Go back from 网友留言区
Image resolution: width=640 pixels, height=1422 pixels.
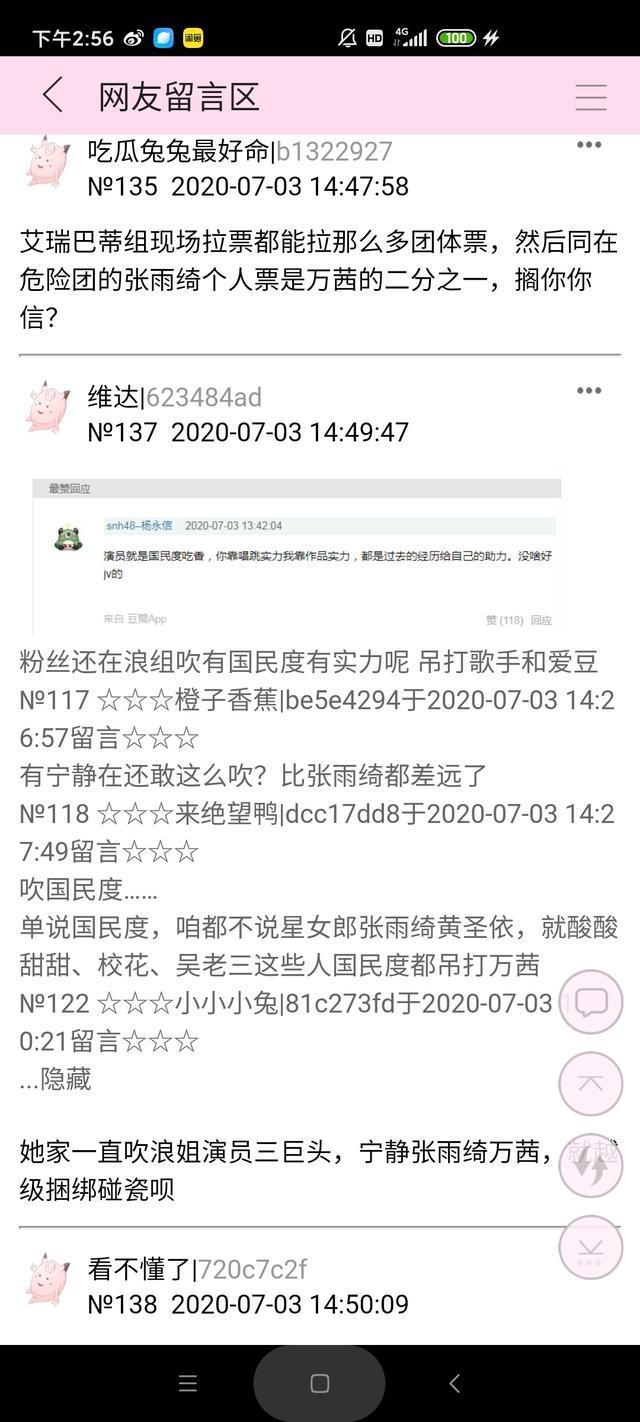[x=53, y=96]
